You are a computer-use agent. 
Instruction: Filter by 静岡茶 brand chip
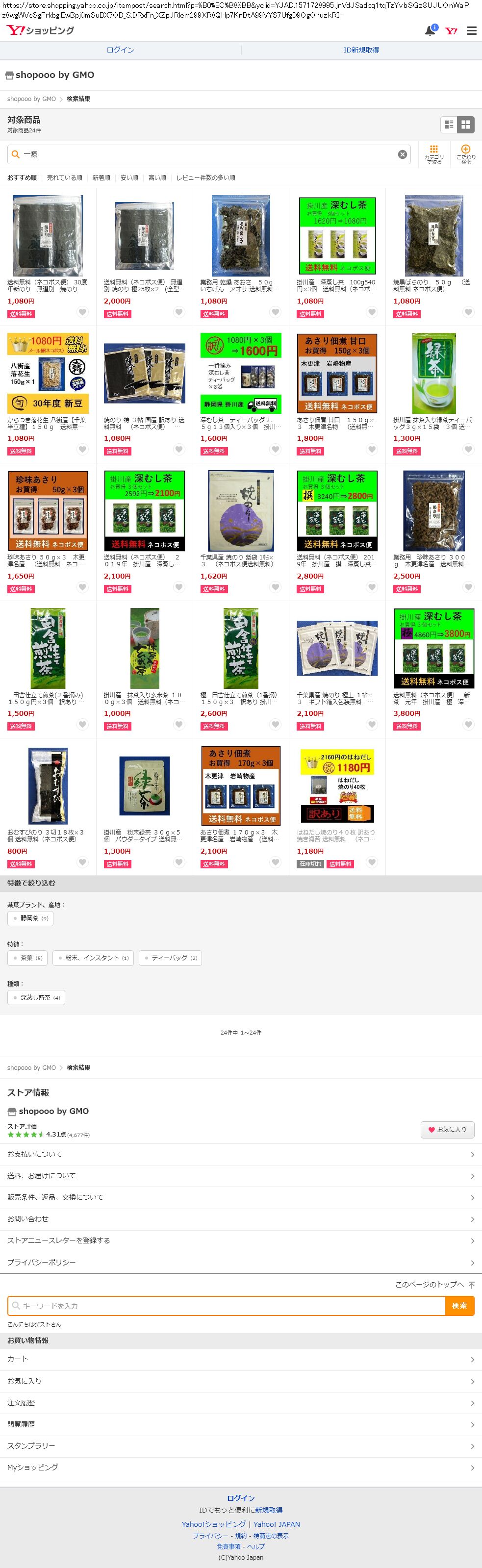point(30,918)
